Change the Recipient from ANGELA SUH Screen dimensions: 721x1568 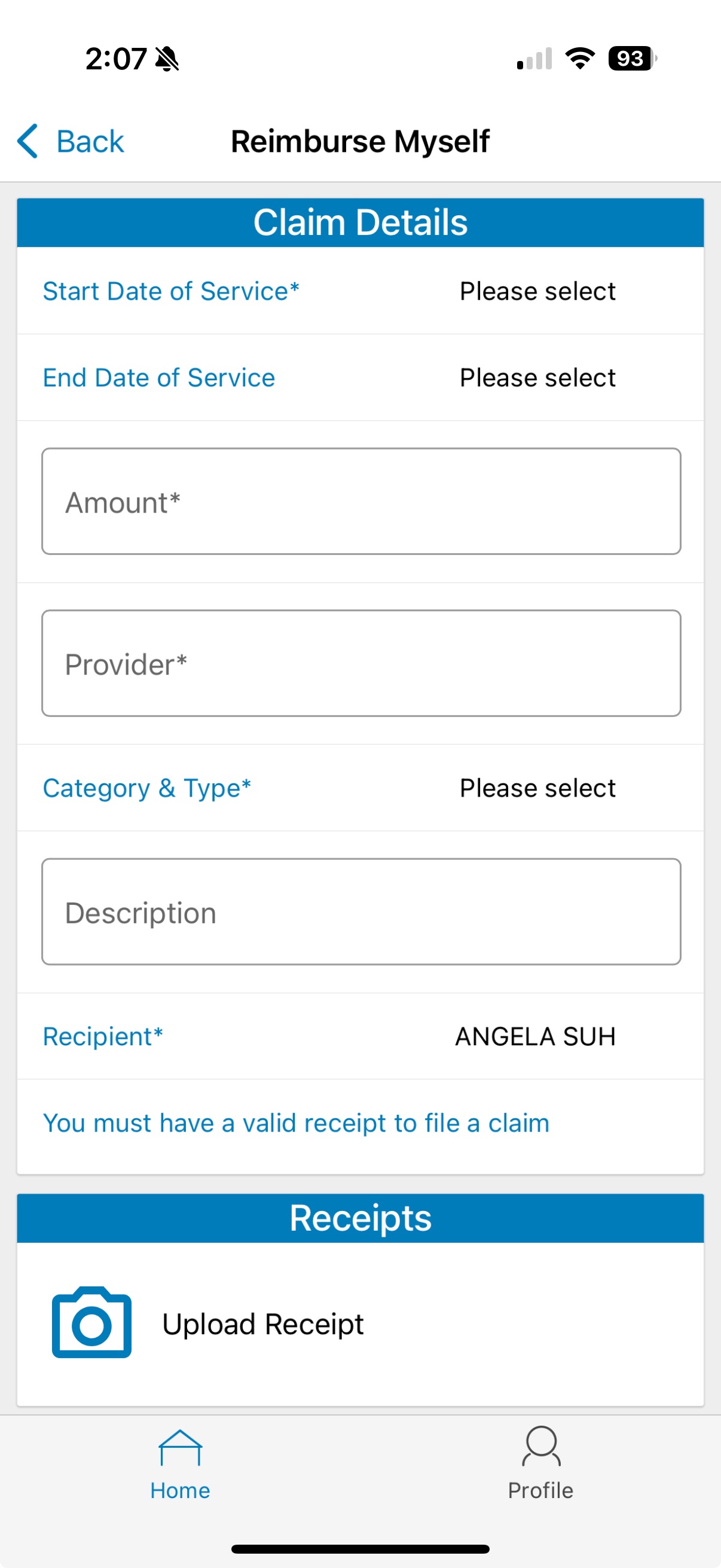tap(360, 1036)
